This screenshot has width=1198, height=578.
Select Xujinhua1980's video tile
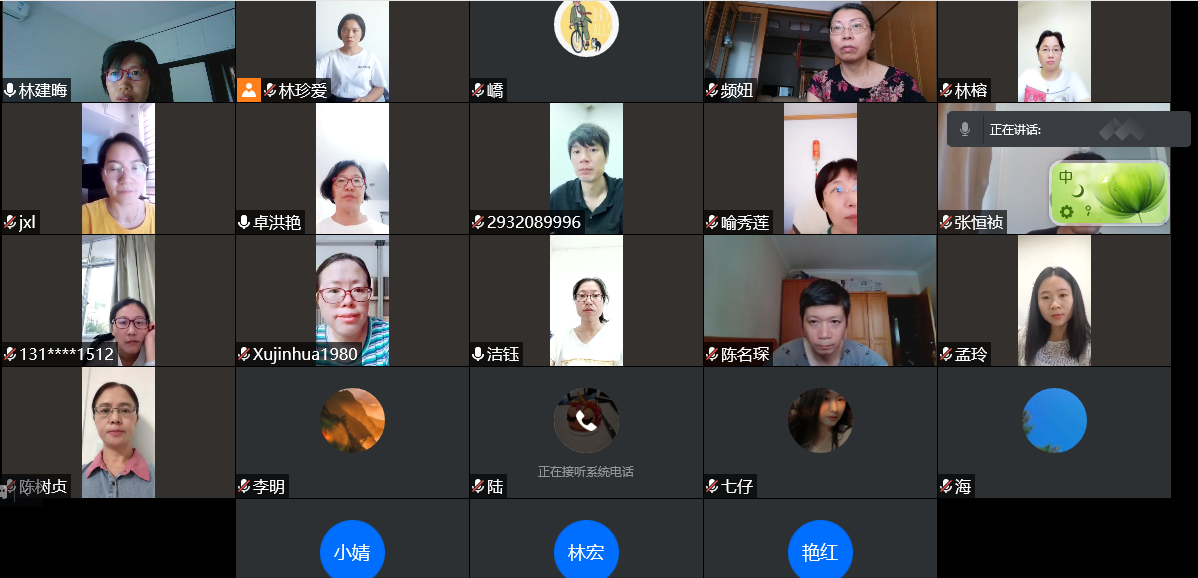pyautogui.click(x=352, y=300)
